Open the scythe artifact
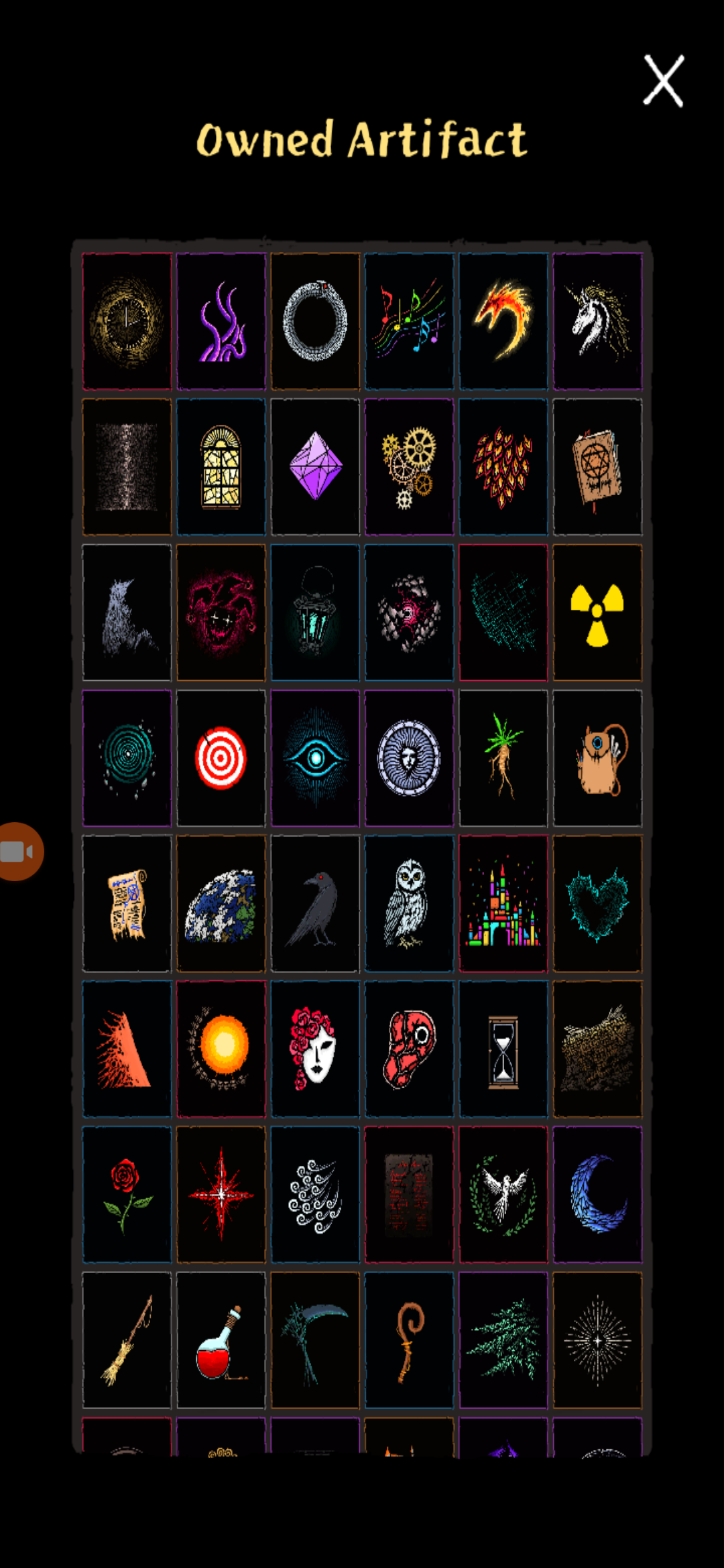724x1568 pixels. [315, 1340]
